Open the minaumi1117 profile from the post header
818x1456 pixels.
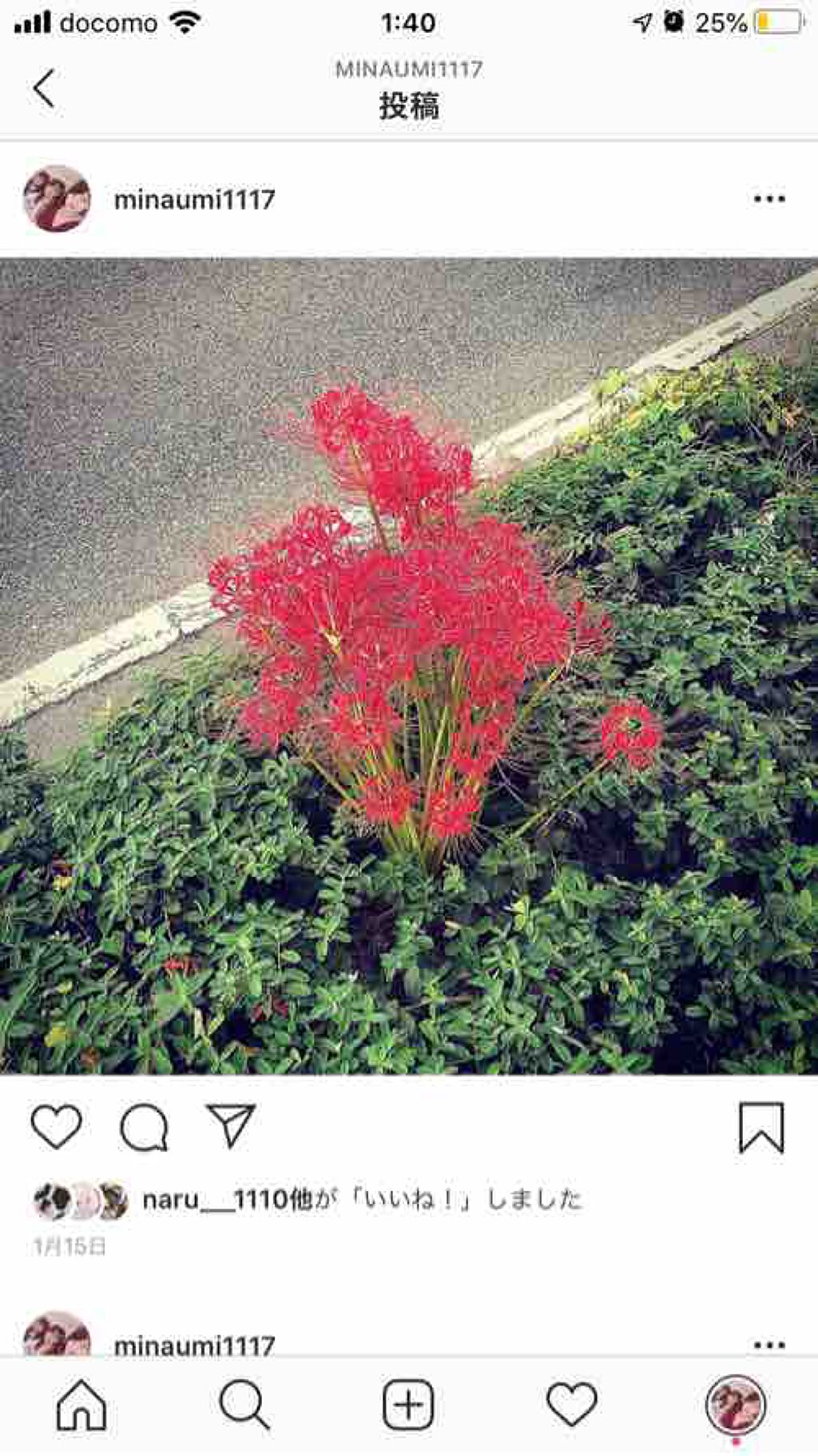tap(194, 199)
